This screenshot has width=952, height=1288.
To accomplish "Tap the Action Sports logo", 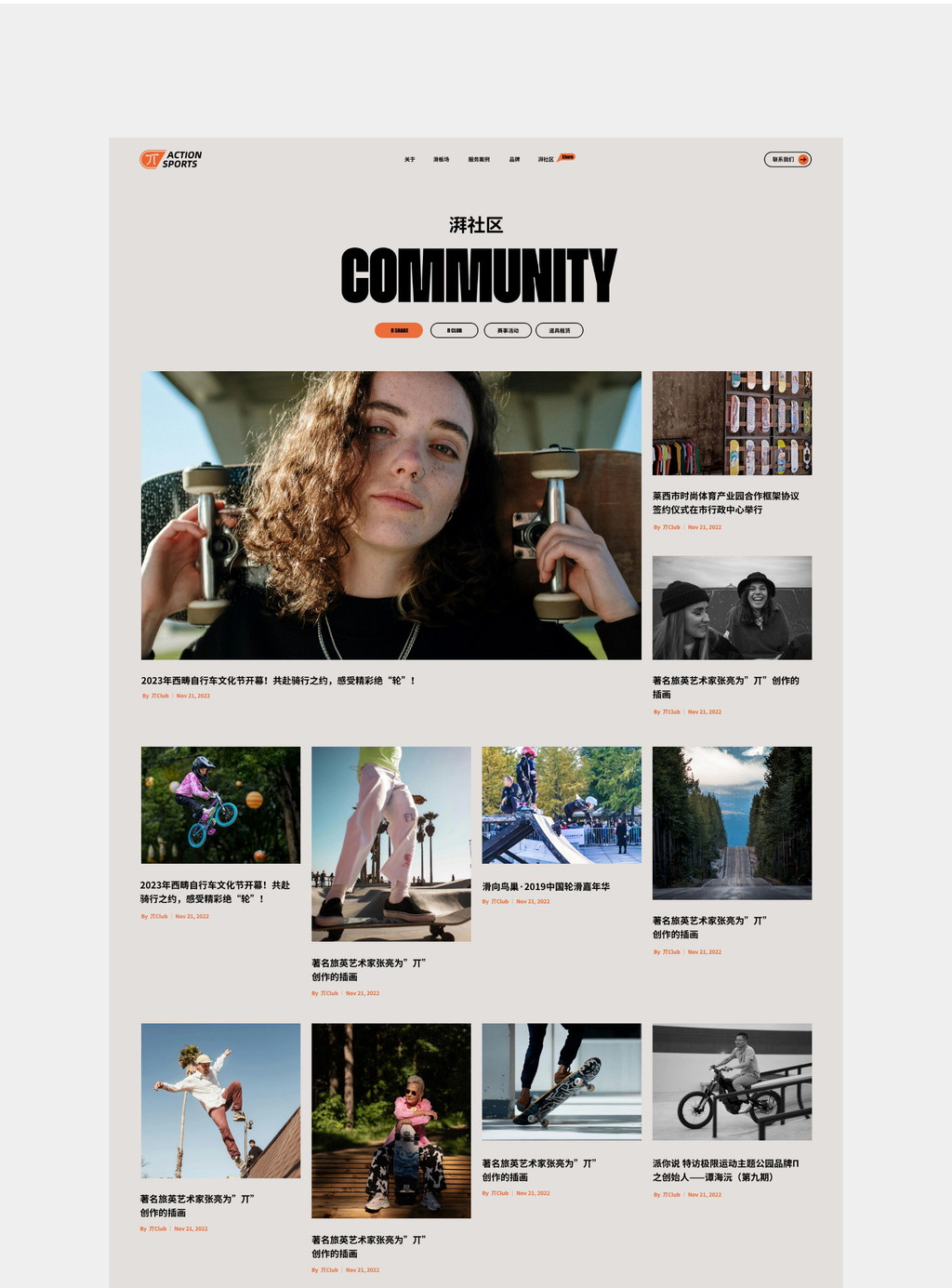I will coord(171,159).
